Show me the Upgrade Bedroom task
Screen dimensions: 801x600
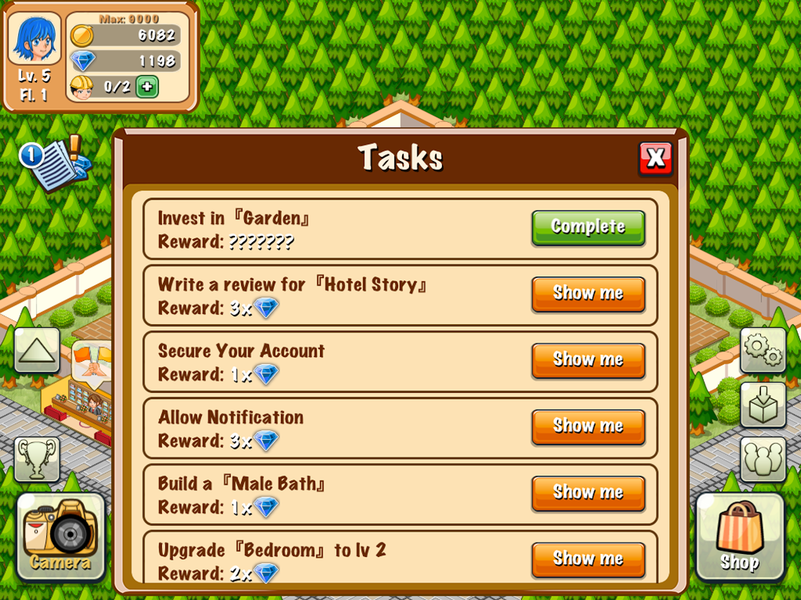pyautogui.click(x=588, y=559)
